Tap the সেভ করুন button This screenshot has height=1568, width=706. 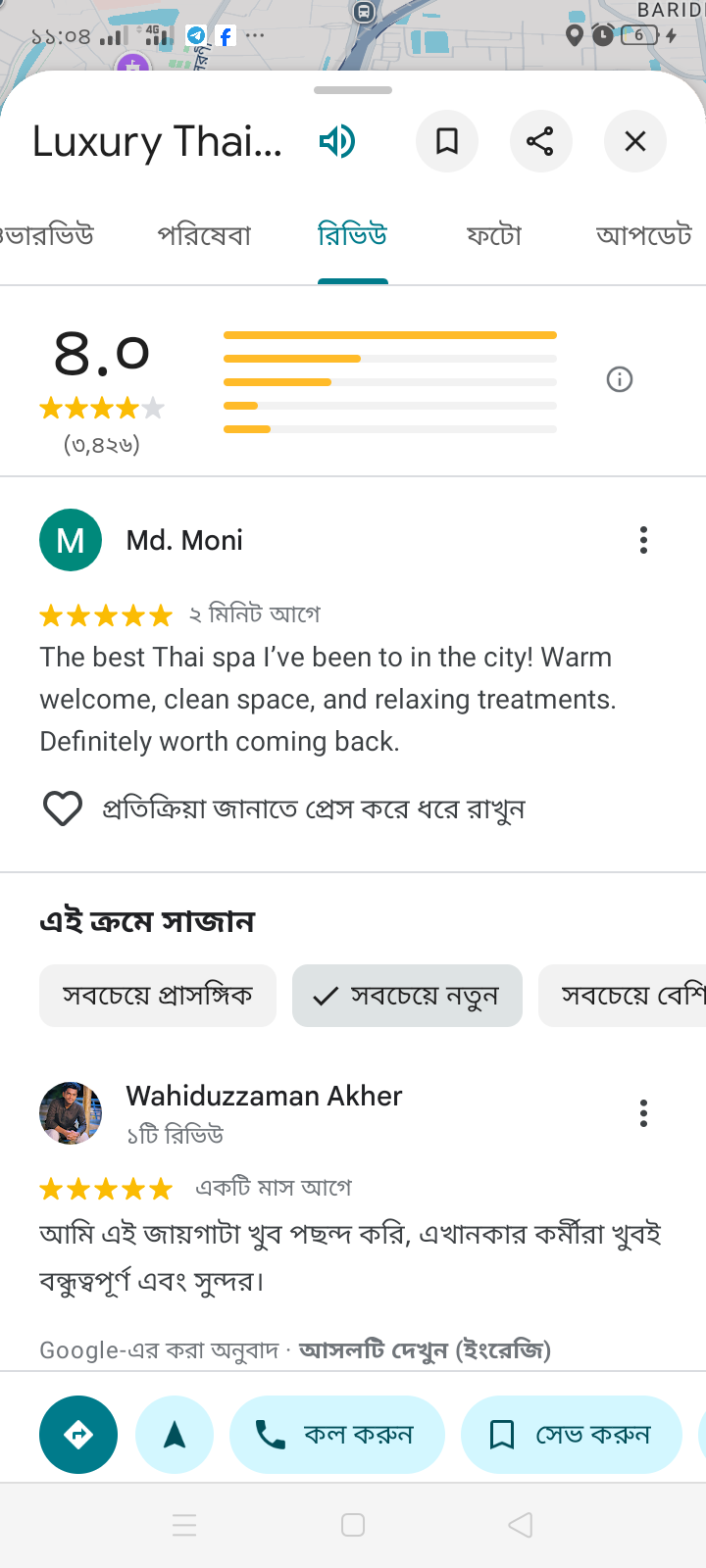pos(571,1435)
